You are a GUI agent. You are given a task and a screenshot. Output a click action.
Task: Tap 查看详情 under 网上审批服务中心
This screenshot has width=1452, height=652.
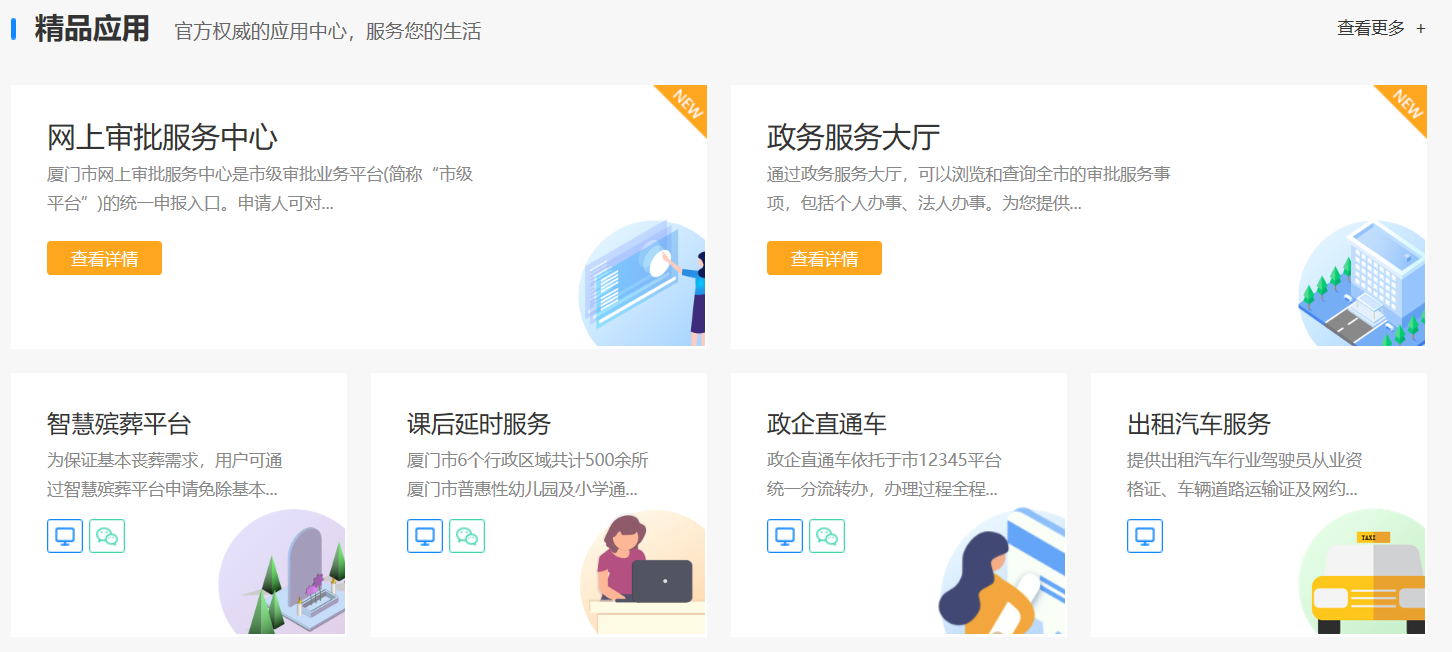point(104,258)
